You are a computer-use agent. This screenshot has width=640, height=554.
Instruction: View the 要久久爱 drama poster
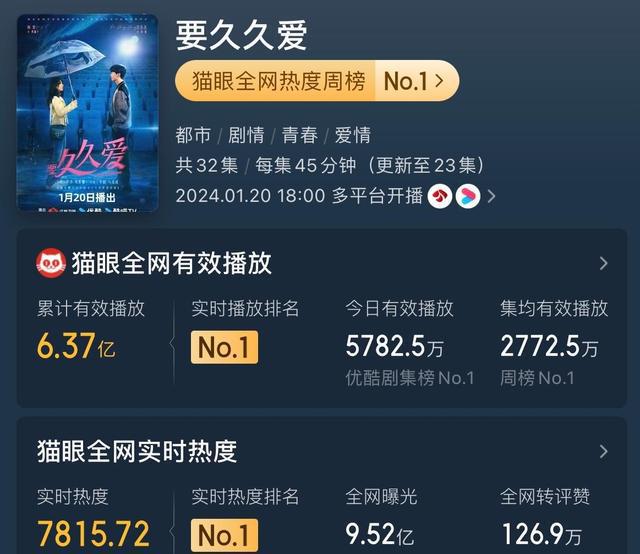pyautogui.click(x=88, y=112)
